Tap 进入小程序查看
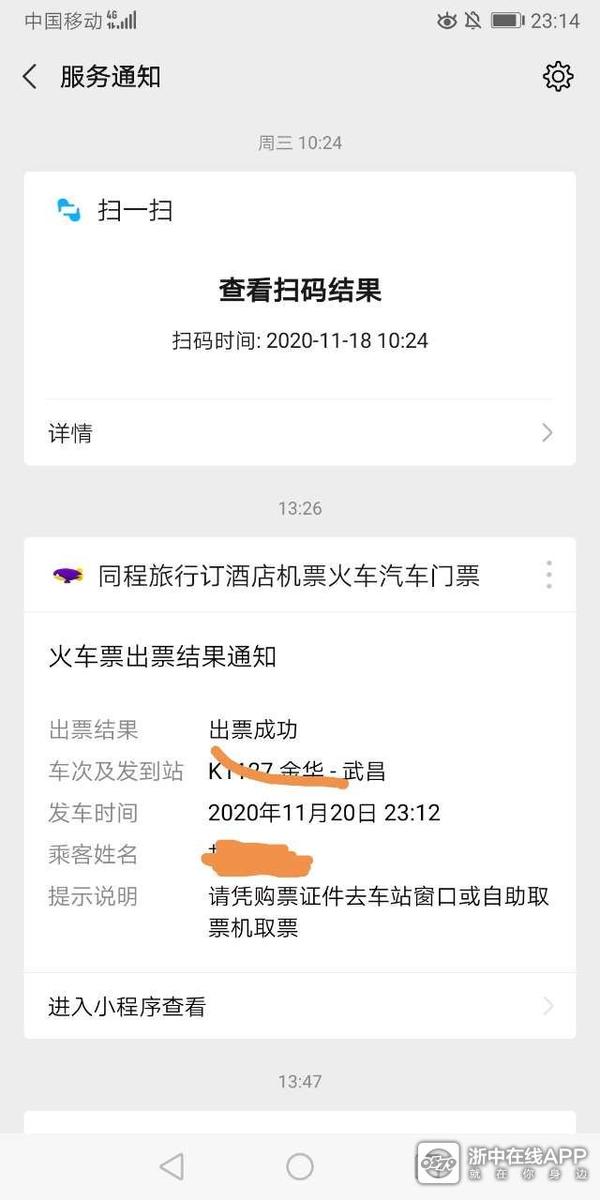600x1200 pixels. pos(299,1006)
